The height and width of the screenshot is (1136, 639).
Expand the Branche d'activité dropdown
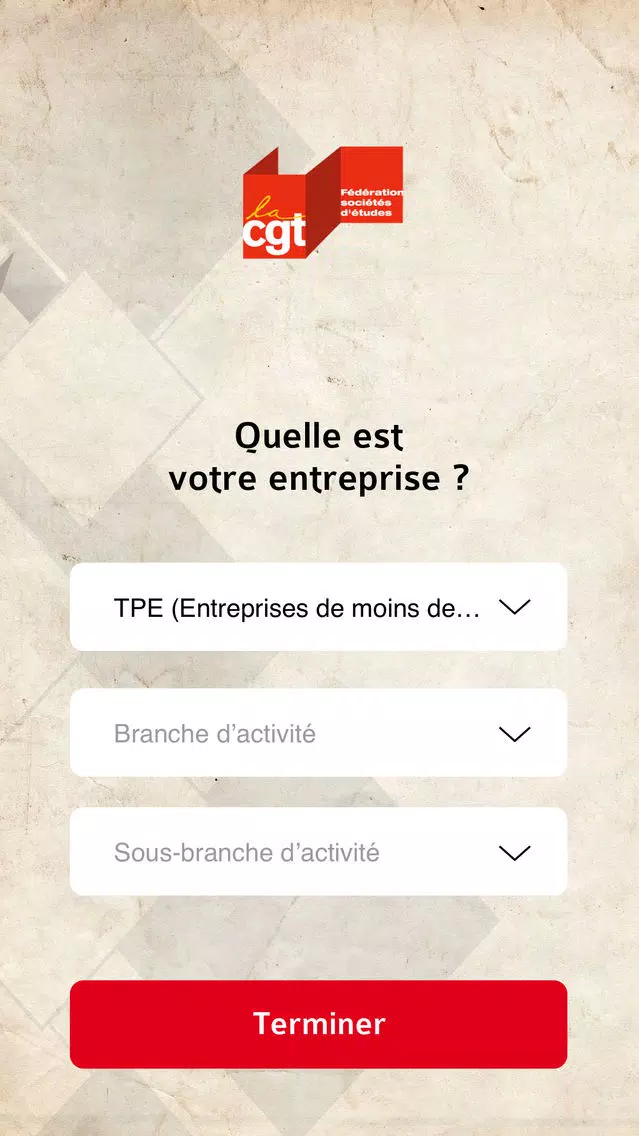318,733
